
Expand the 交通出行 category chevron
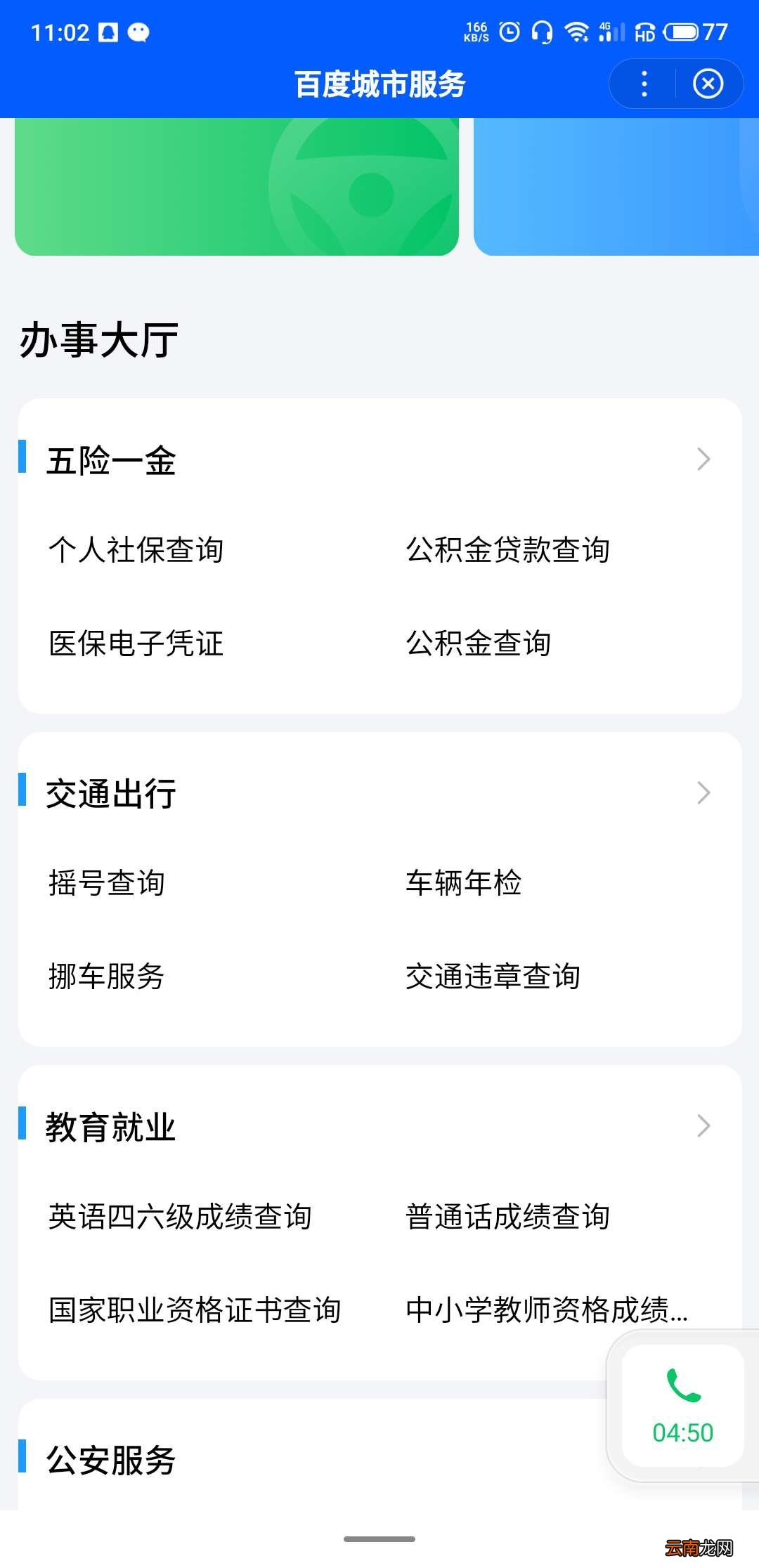point(703,792)
